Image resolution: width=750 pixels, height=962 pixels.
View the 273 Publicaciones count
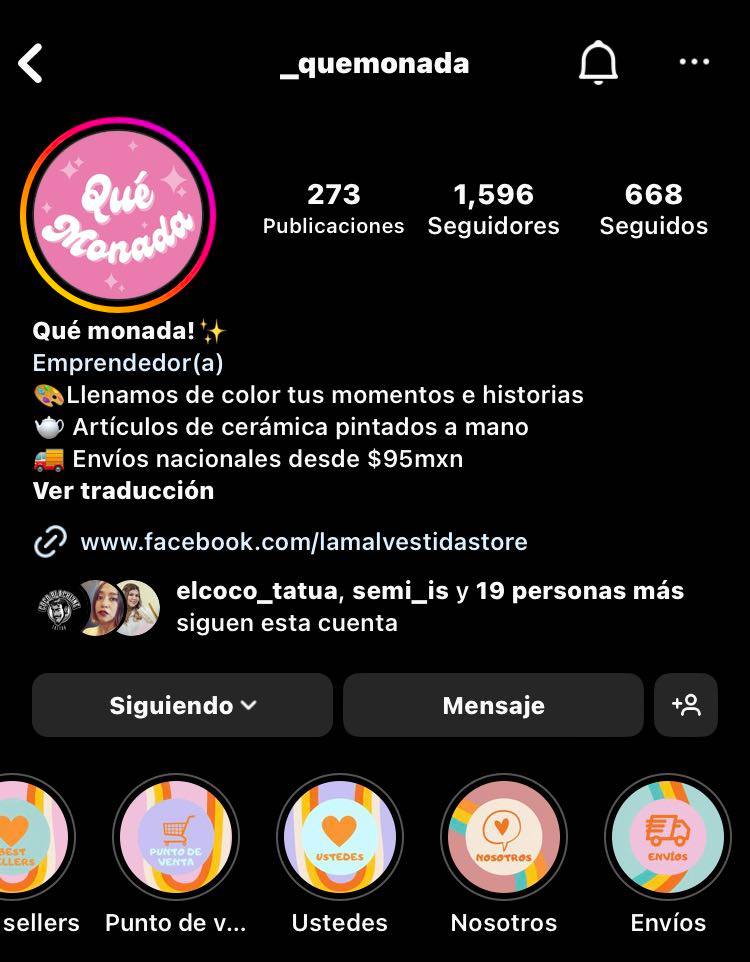334,207
